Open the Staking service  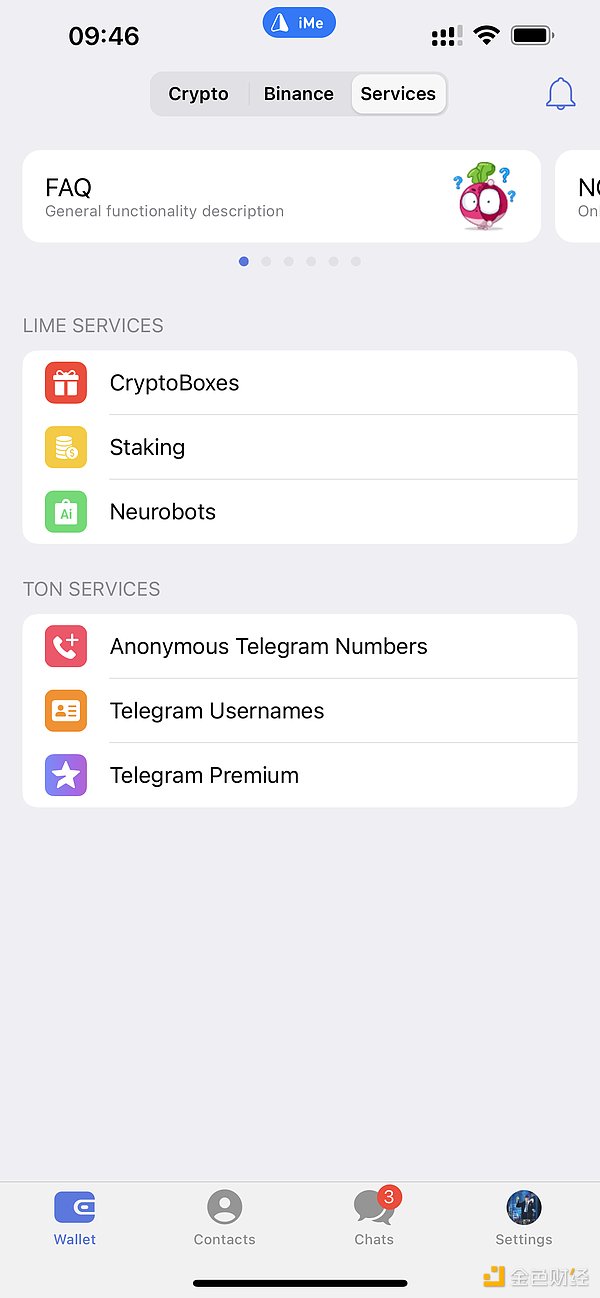coord(300,447)
